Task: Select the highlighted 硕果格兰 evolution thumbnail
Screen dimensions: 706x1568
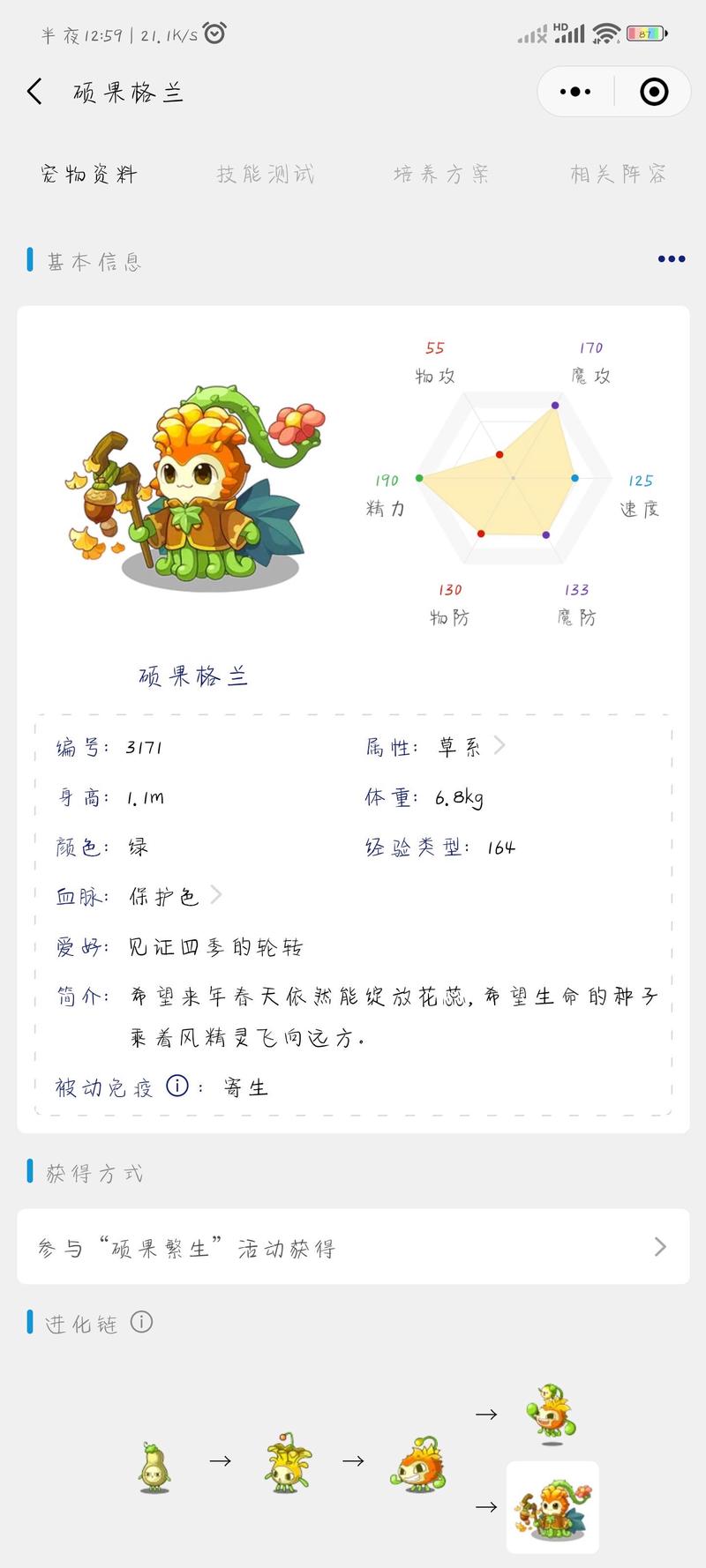Action: [552, 1507]
